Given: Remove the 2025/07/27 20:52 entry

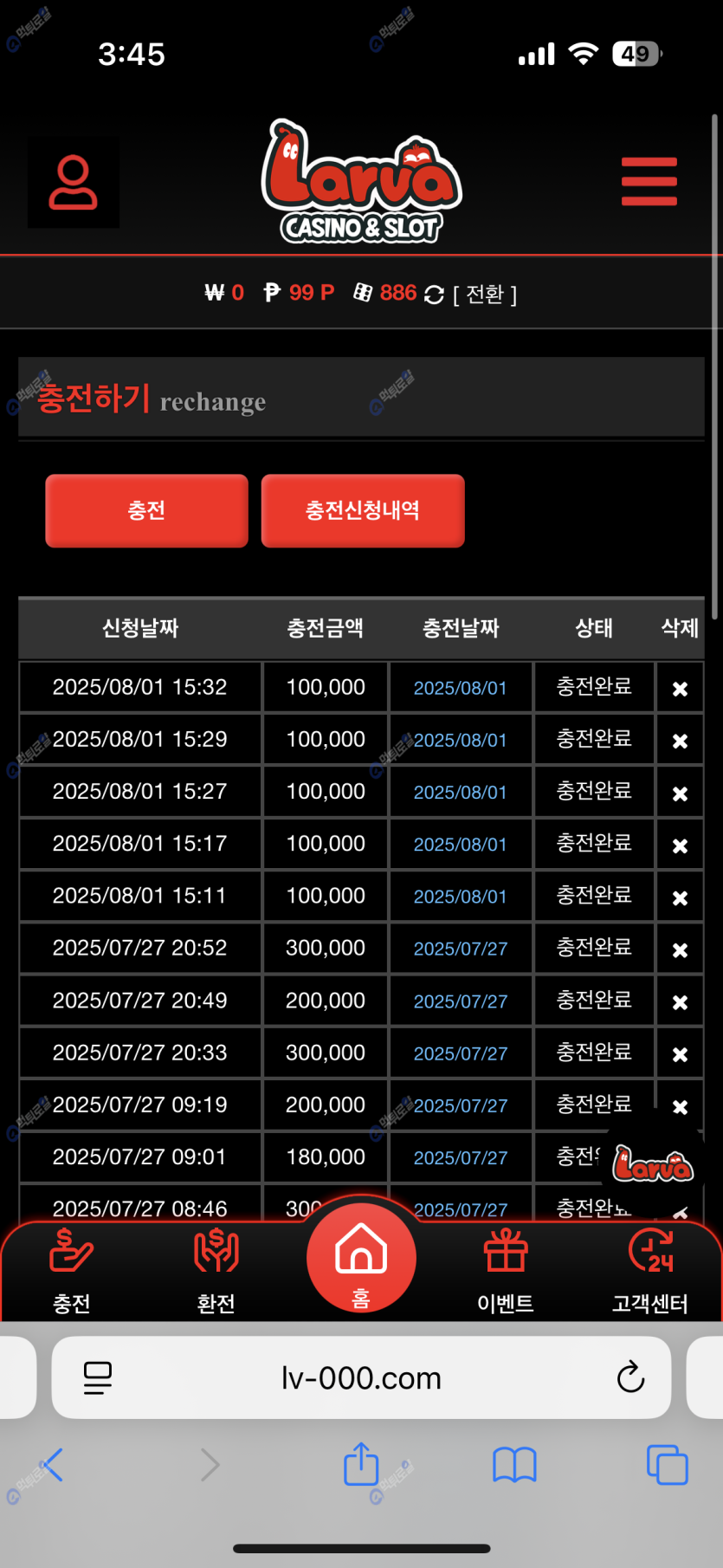Looking at the screenshot, I should tap(680, 949).
